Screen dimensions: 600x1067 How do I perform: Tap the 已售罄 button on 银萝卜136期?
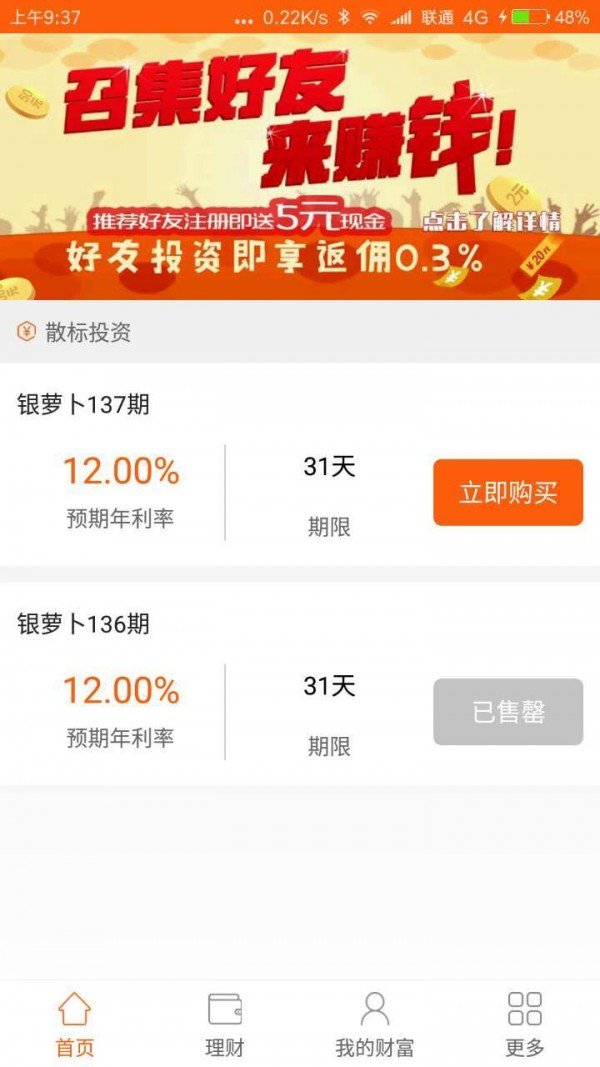508,712
